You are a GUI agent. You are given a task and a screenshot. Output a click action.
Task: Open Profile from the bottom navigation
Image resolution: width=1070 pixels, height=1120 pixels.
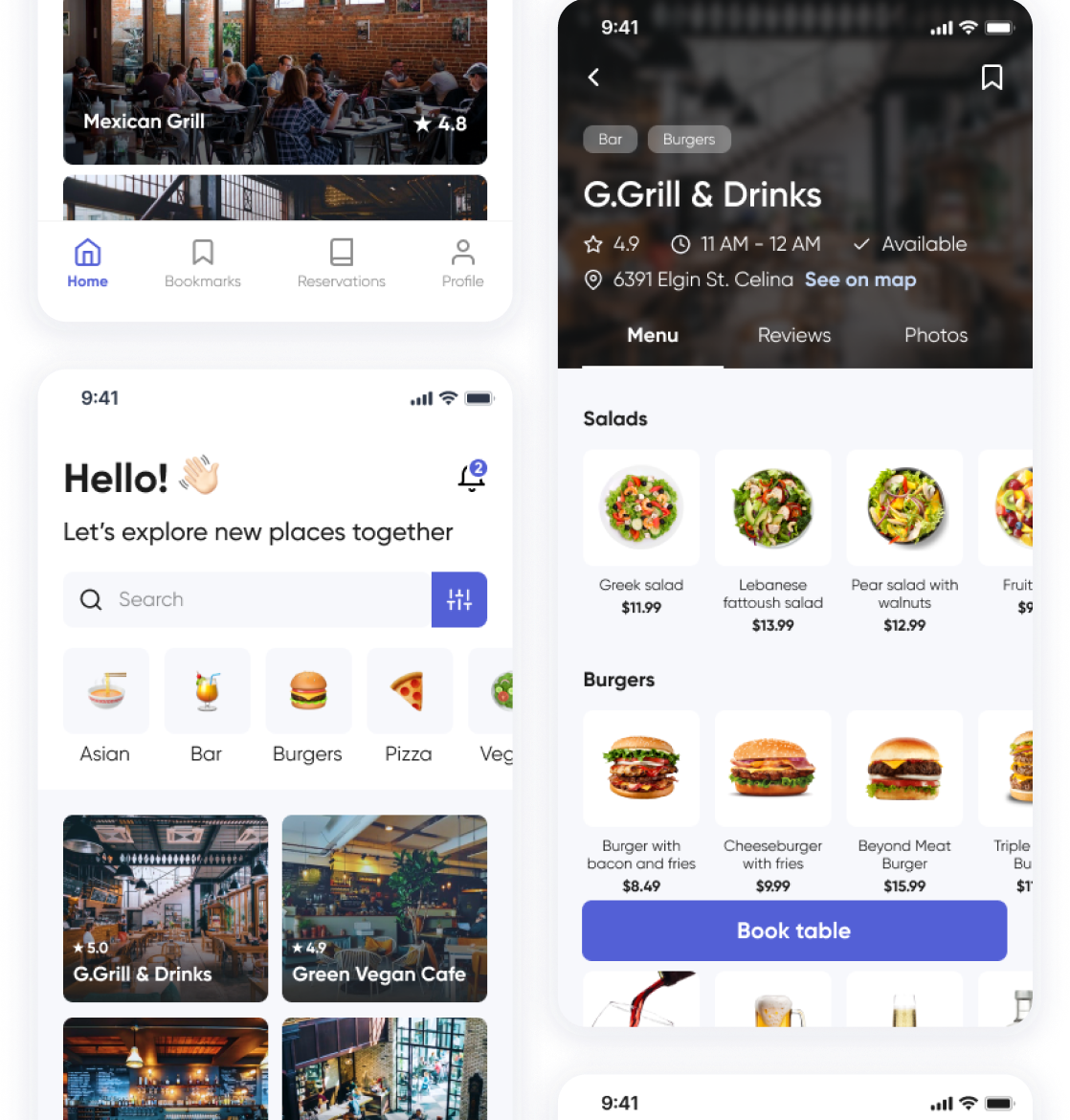[x=462, y=262]
